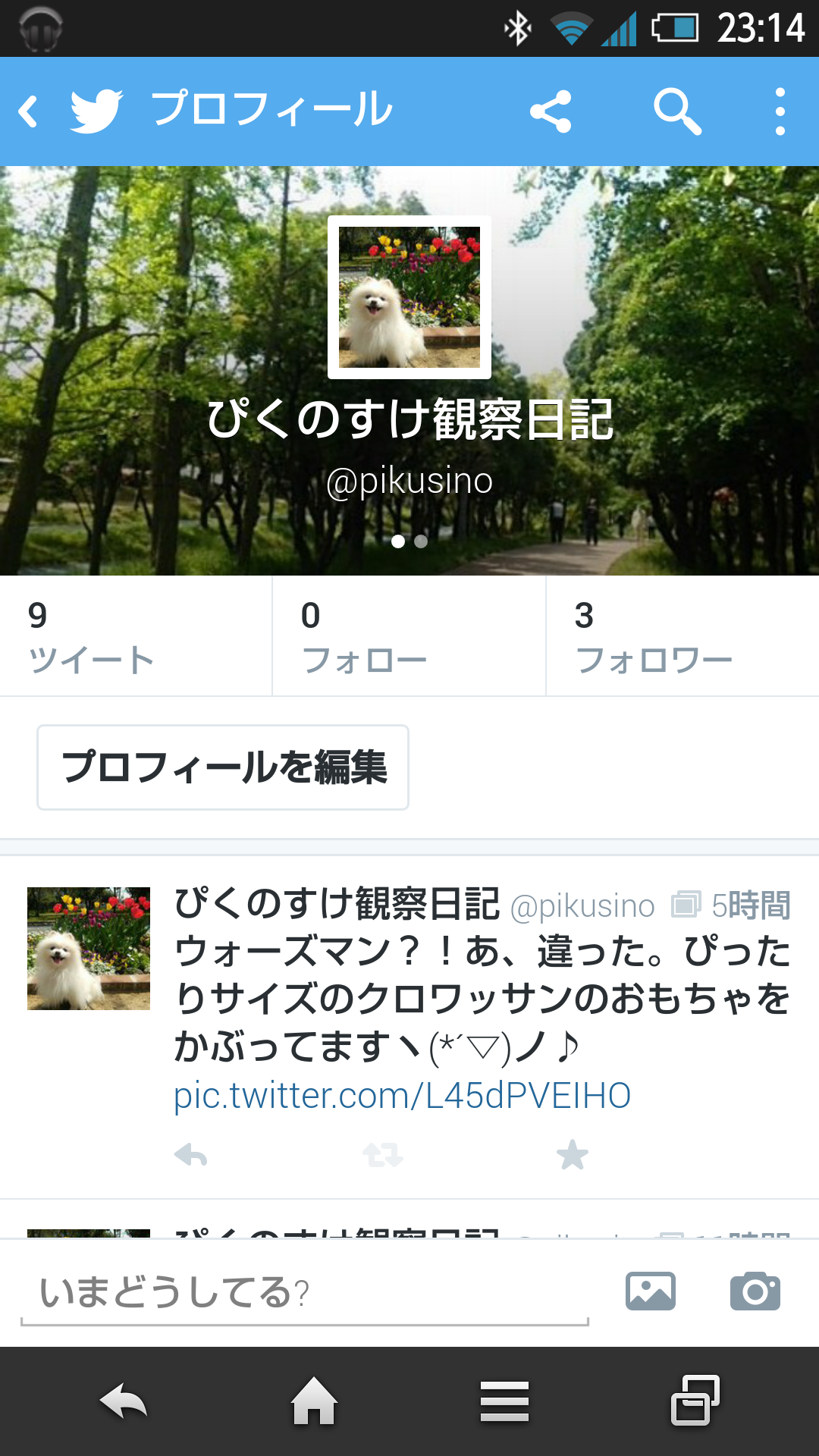Open the pic.twitter.com/L45dPVEIHO link
This screenshot has height=1456, width=819.
(402, 1096)
